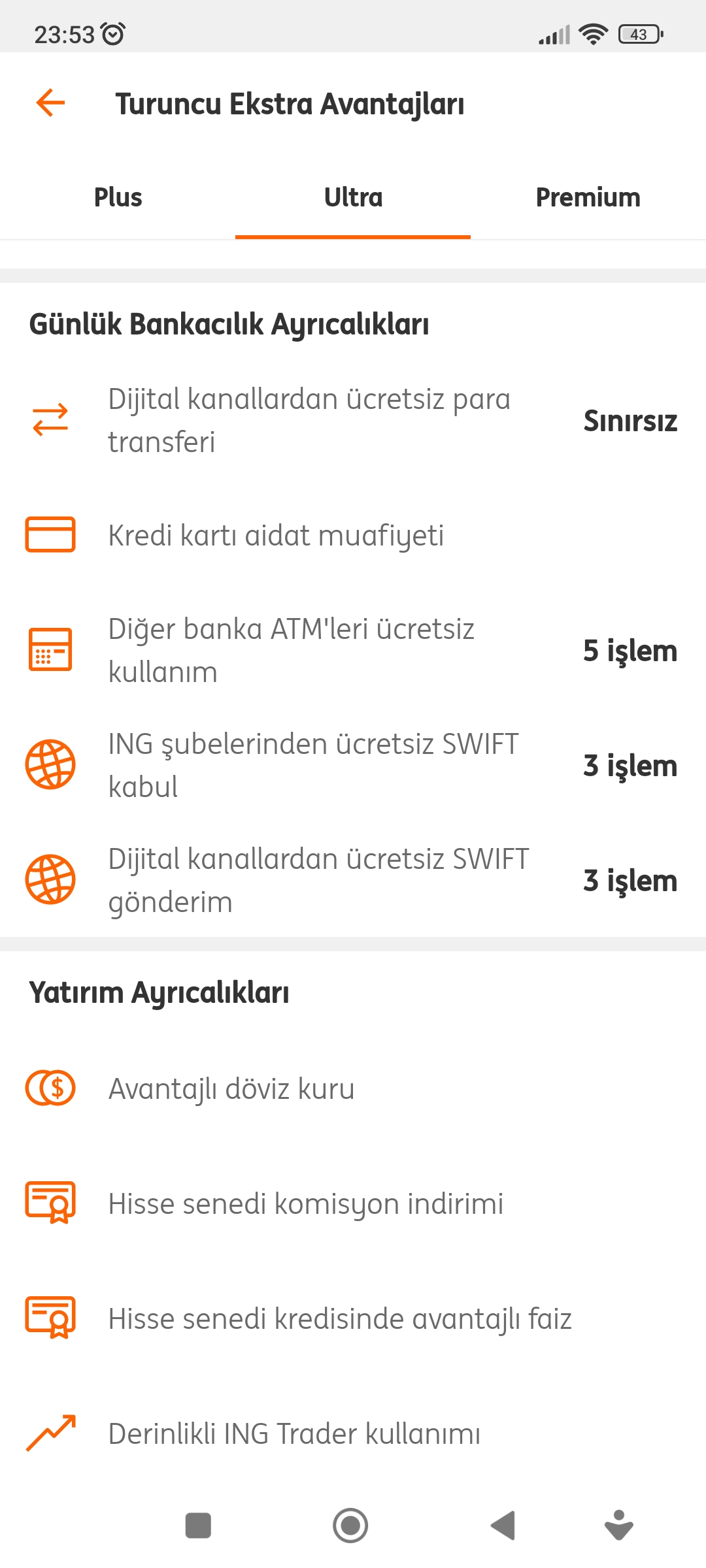The height and width of the screenshot is (1568, 706).
Task: Select the Ultra tab
Action: (353, 197)
